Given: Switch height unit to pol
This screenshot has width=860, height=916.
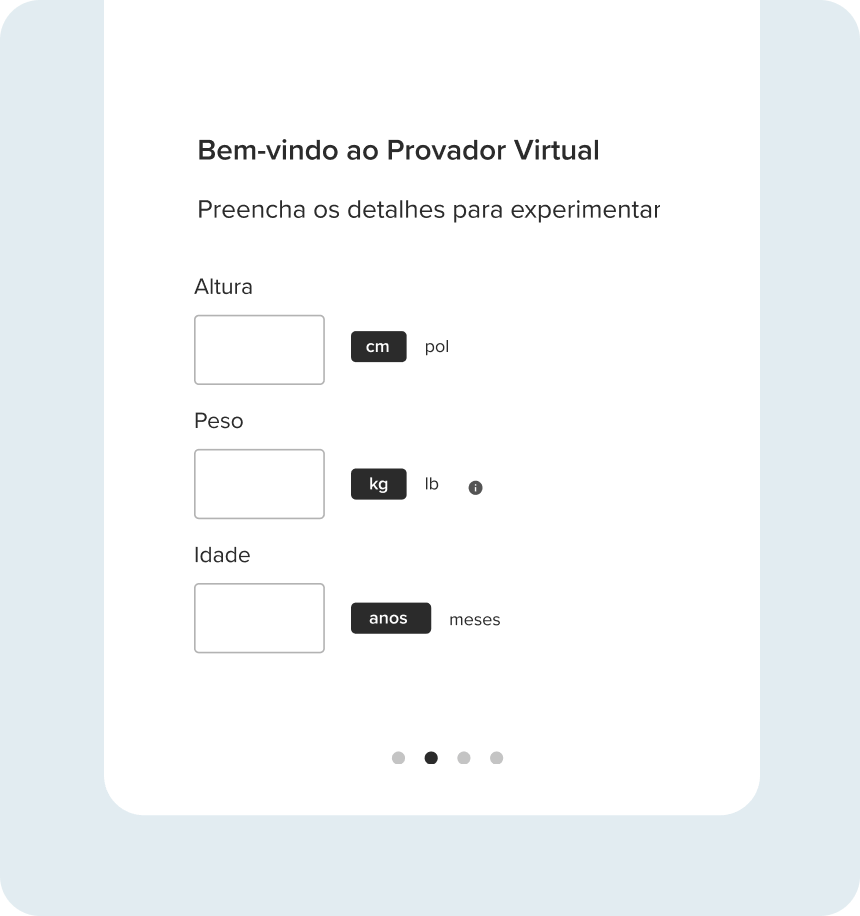Looking at the screenshot, I should click(x=437, y=347).
